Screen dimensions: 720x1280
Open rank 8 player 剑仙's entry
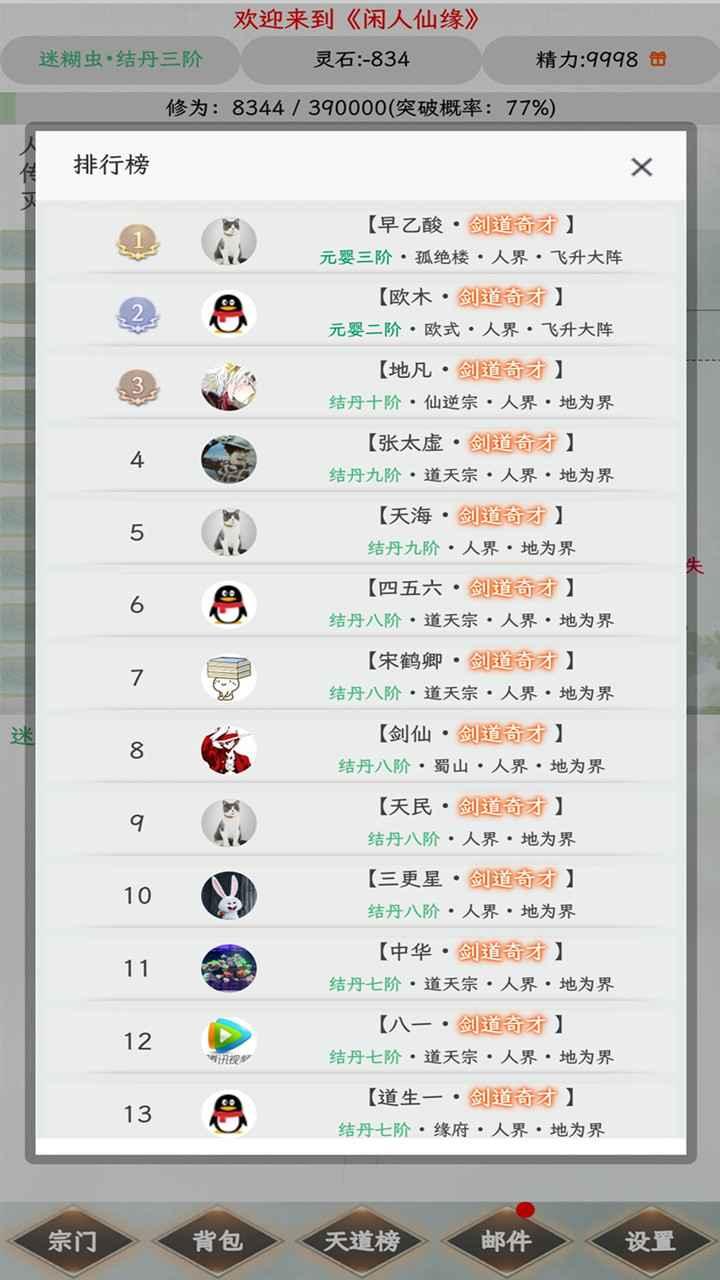point(361,750)
